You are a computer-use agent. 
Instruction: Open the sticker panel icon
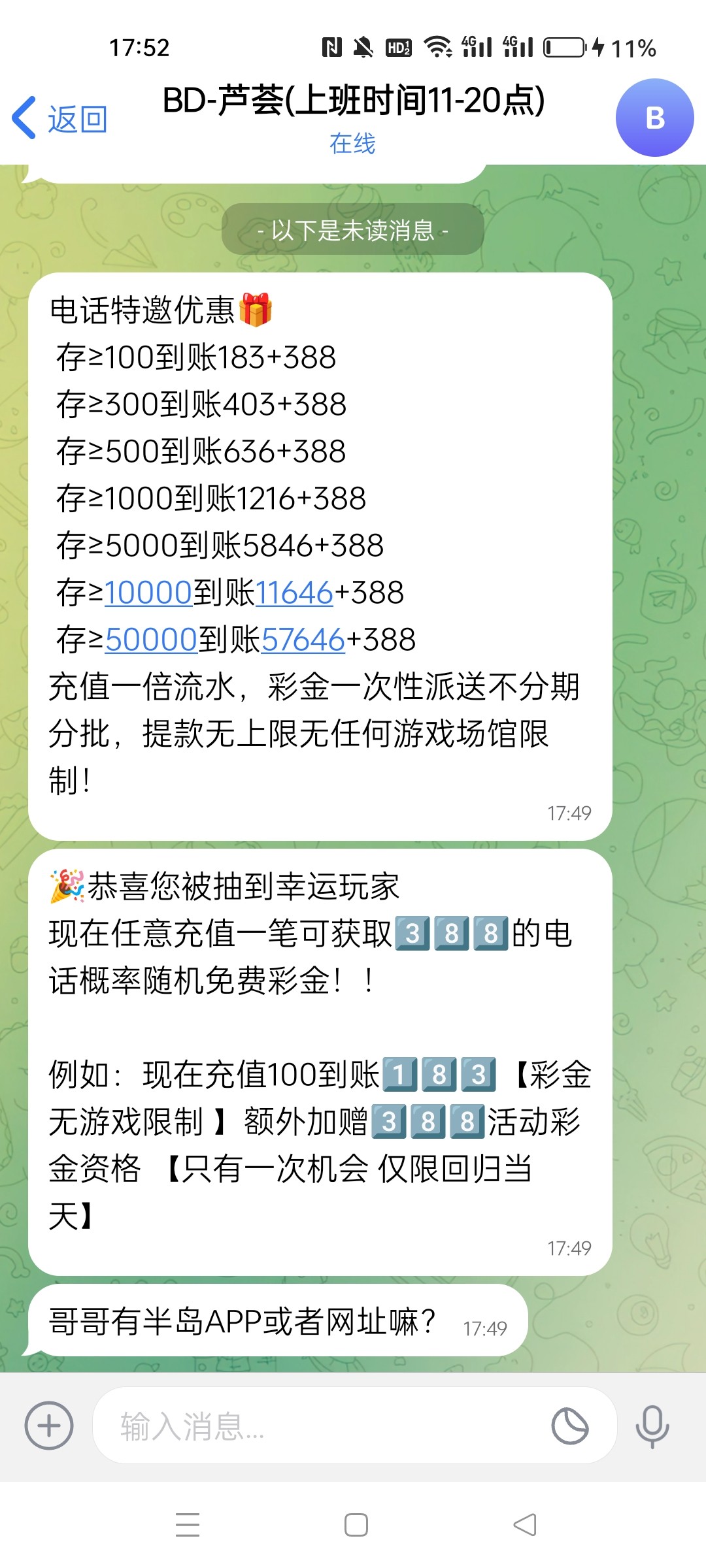(570, 1426)
